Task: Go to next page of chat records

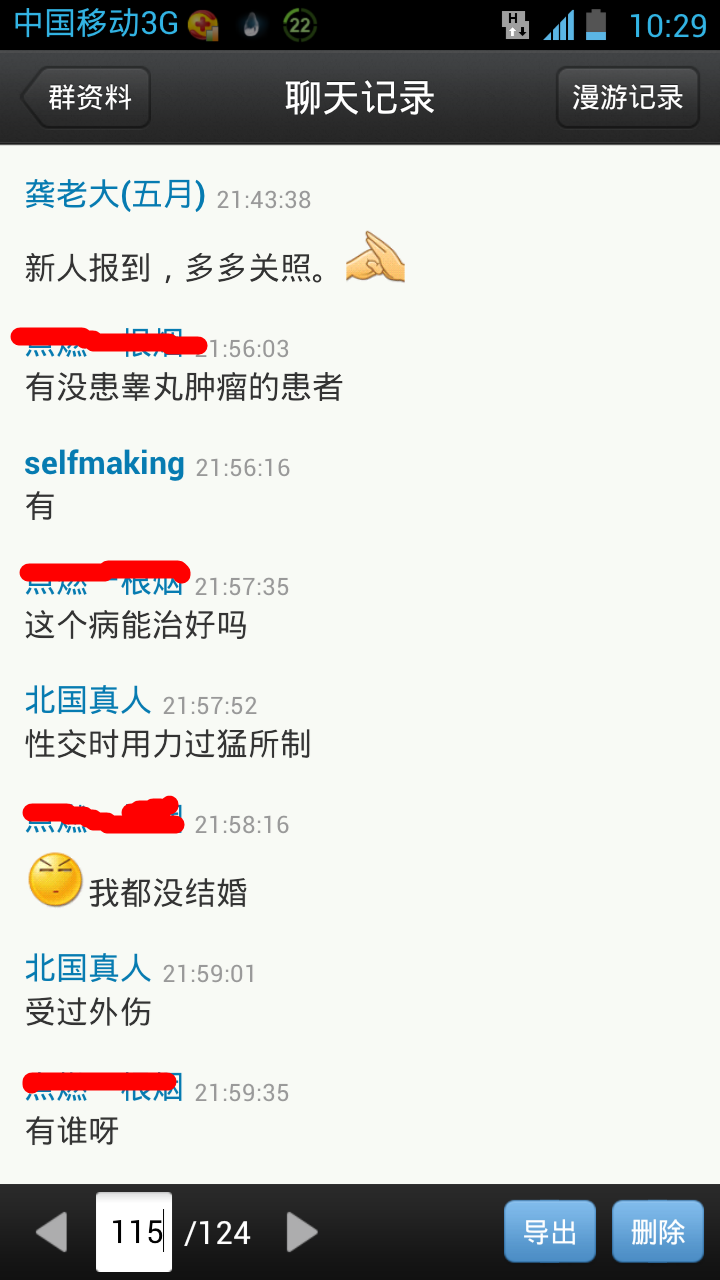Action: pyautogui.click(x=301, y=1232)
